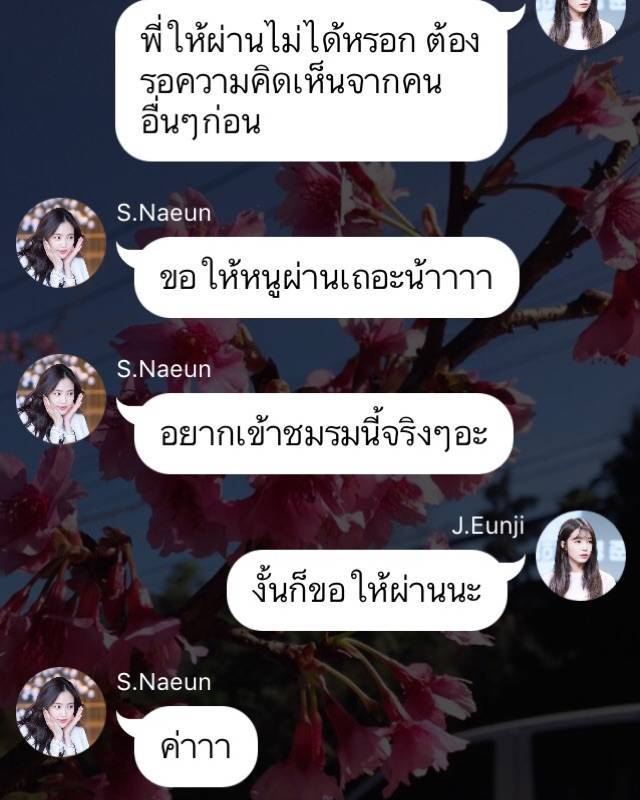
Task: View S.Naeun's profile photo by "อยากเข้าชมรมนี้จริงๆอะ"
Action: pos(60,399)
